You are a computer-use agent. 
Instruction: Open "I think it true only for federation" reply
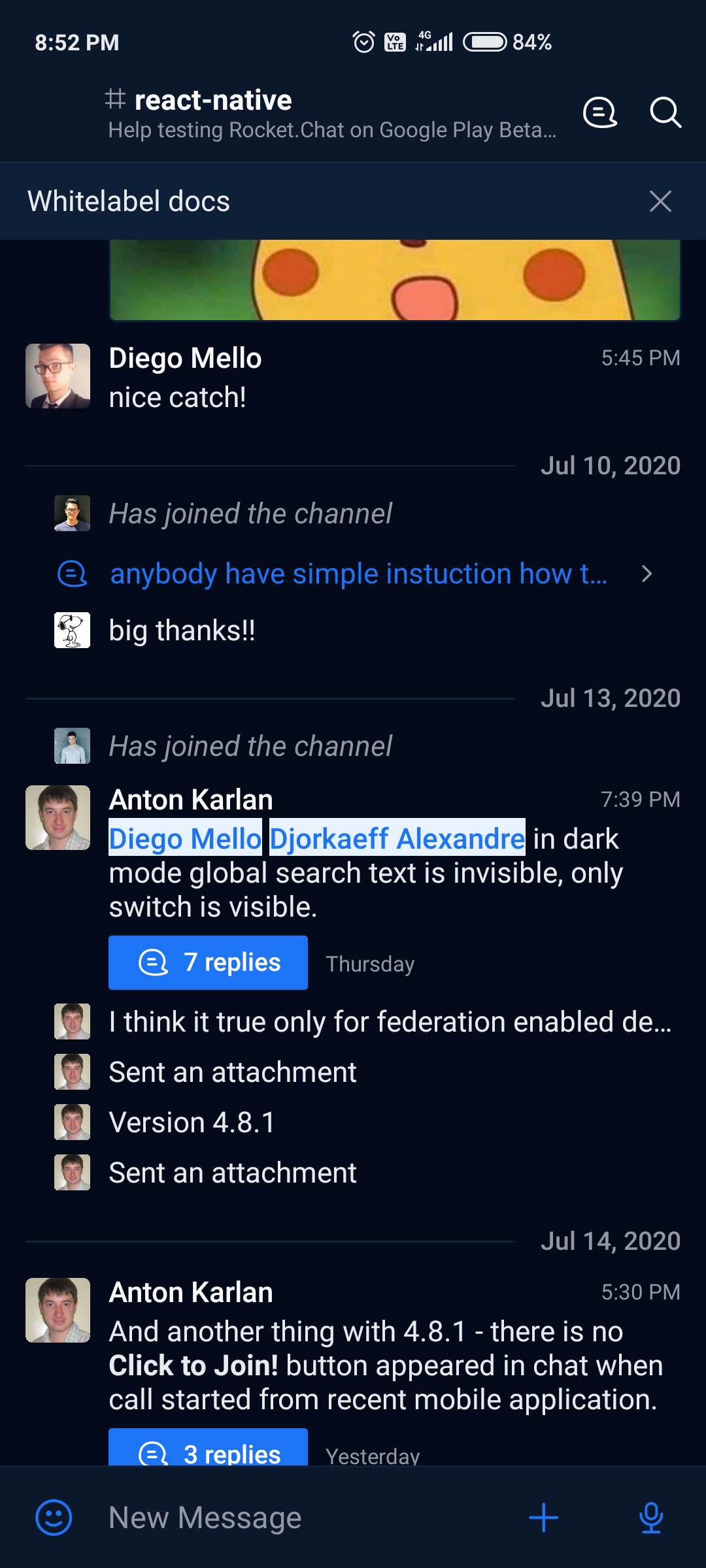(x=390, y=1022)
